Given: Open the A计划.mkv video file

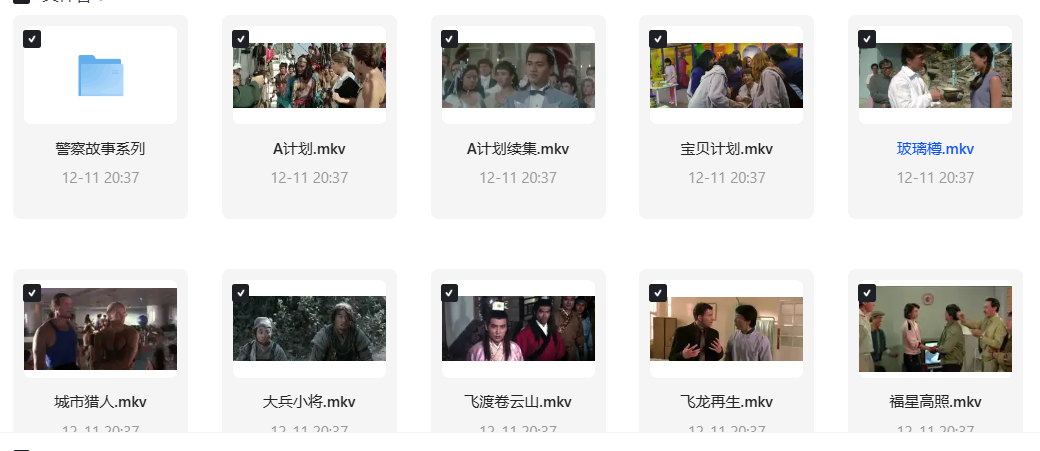Looking at the screenshot, I should click(309, 76).
